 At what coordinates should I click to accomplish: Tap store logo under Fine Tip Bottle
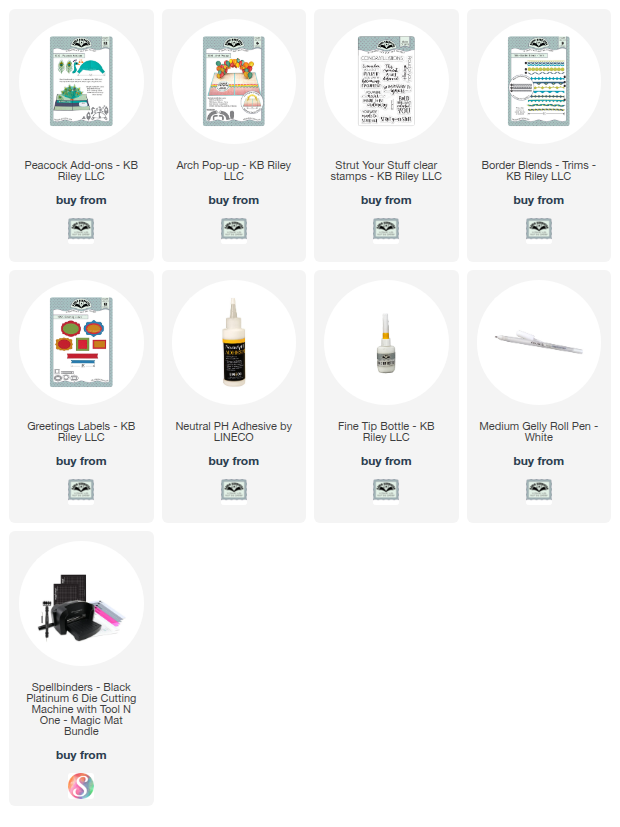click(385, 491)
